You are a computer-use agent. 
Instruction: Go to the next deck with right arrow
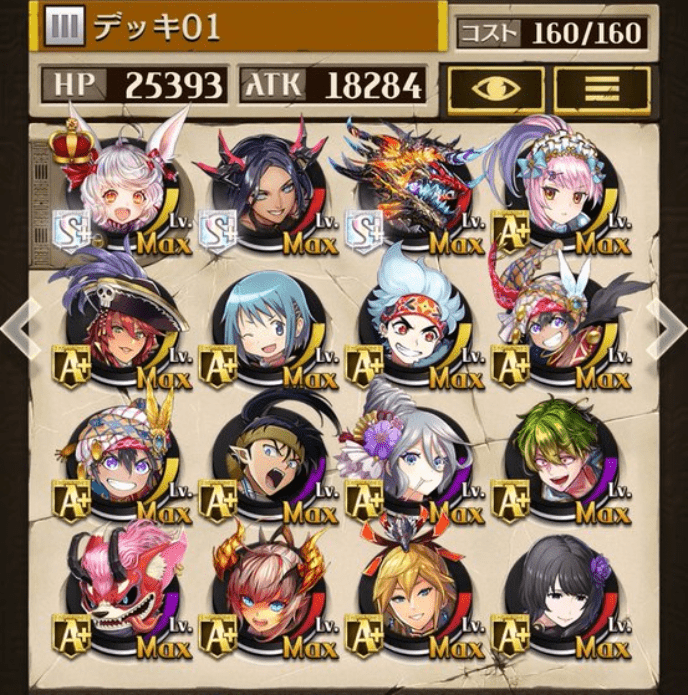coord(668,326)
